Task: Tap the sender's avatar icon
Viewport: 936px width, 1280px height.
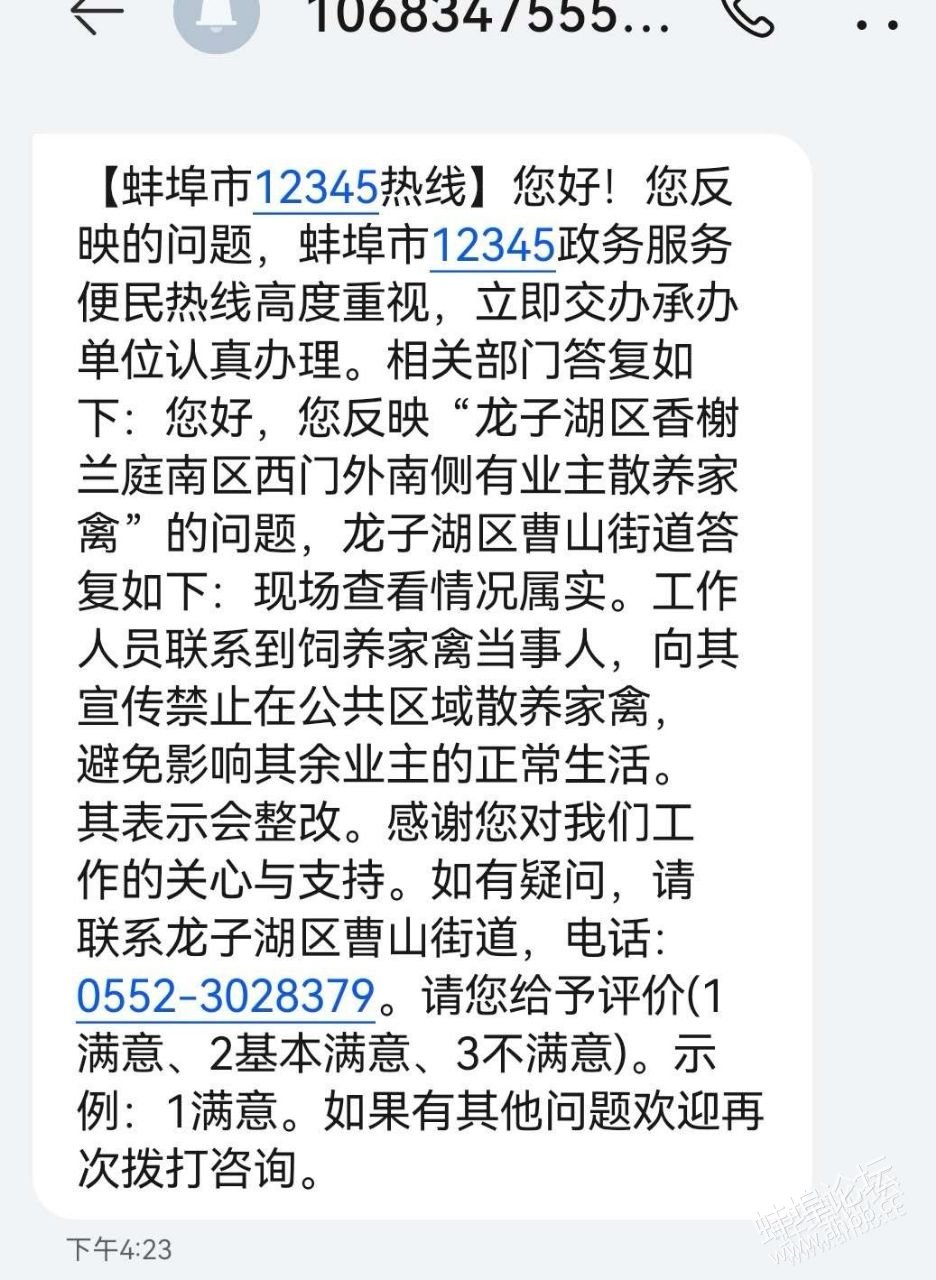Action: coord(216,18)
